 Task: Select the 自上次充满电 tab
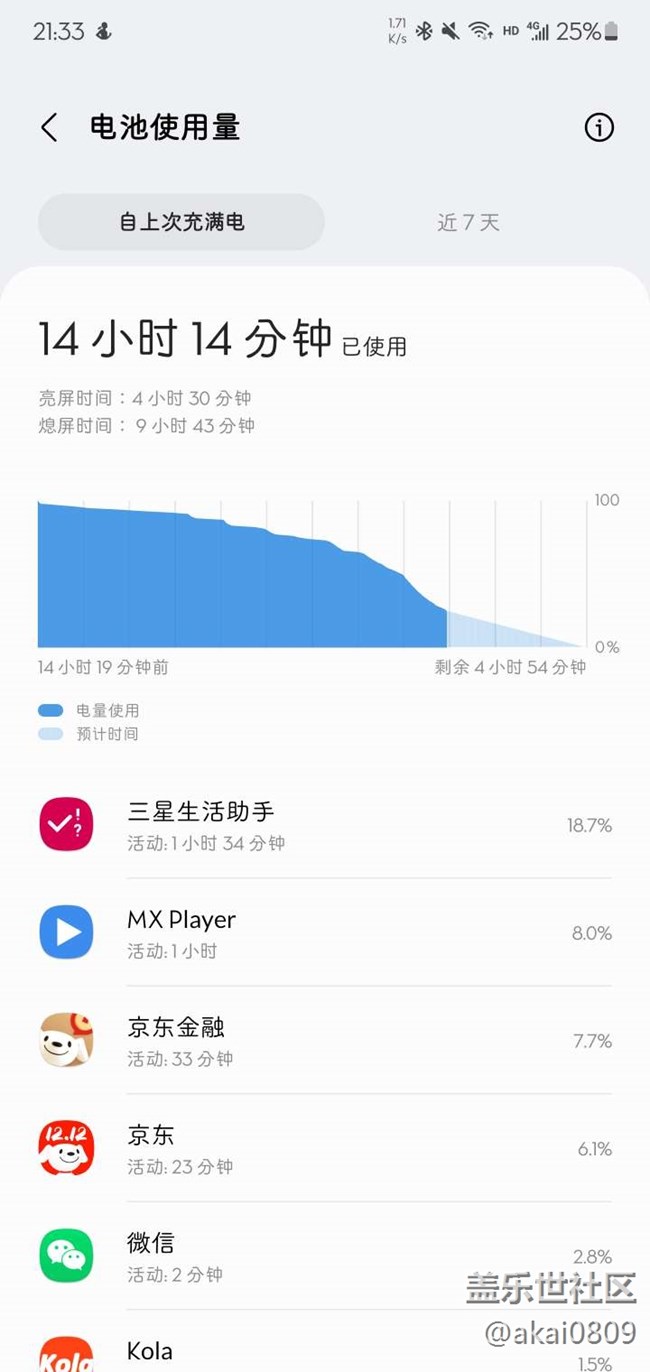(181, 222)
